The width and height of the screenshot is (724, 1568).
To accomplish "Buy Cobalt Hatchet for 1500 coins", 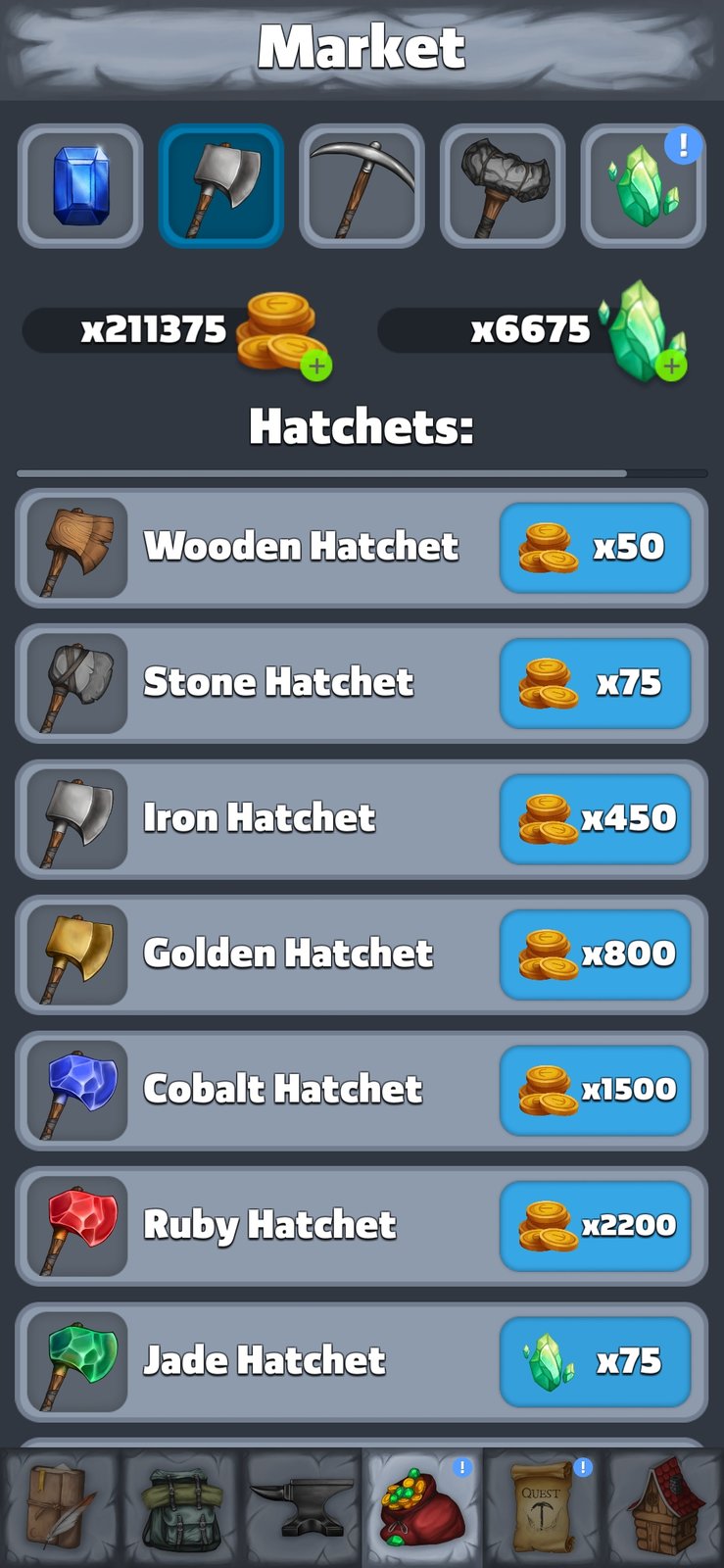I will click(x=595, y=1089).
